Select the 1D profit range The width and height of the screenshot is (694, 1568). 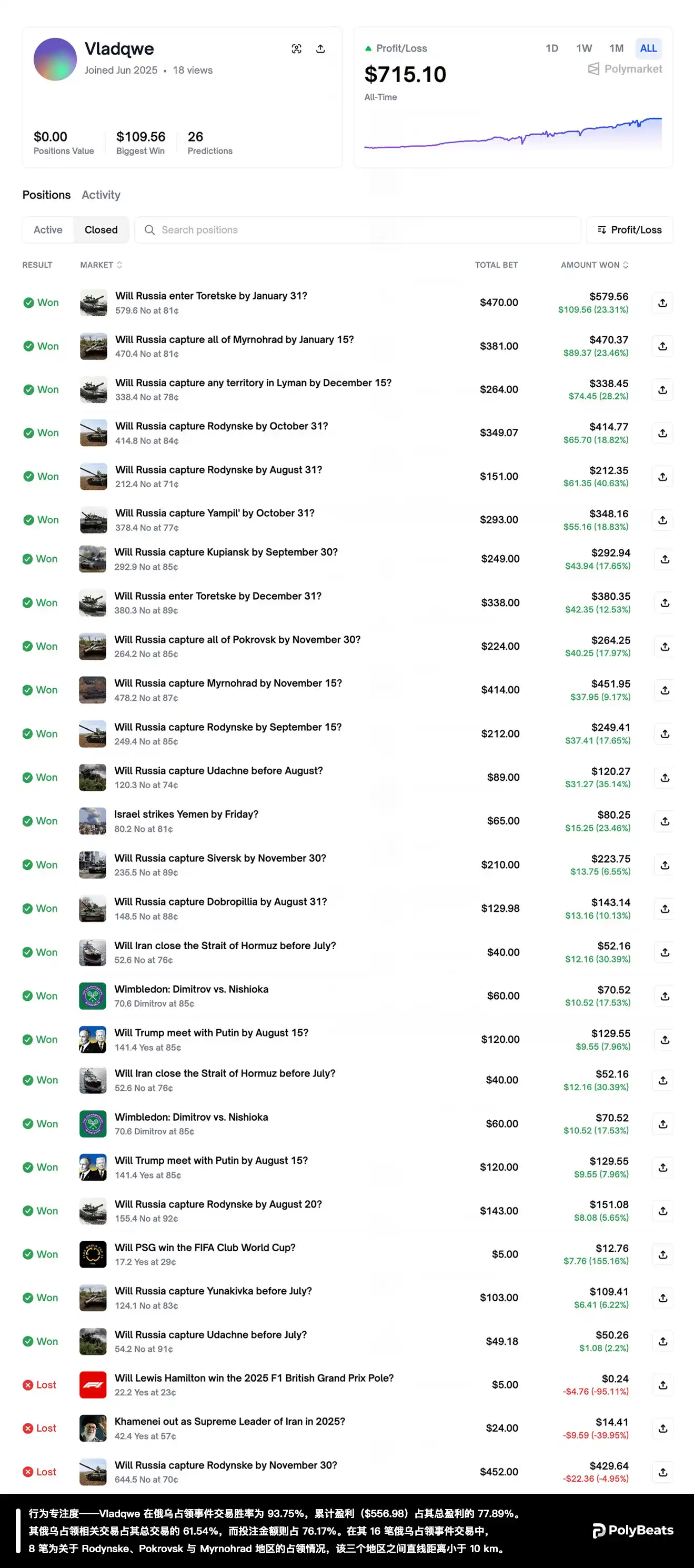551,48
